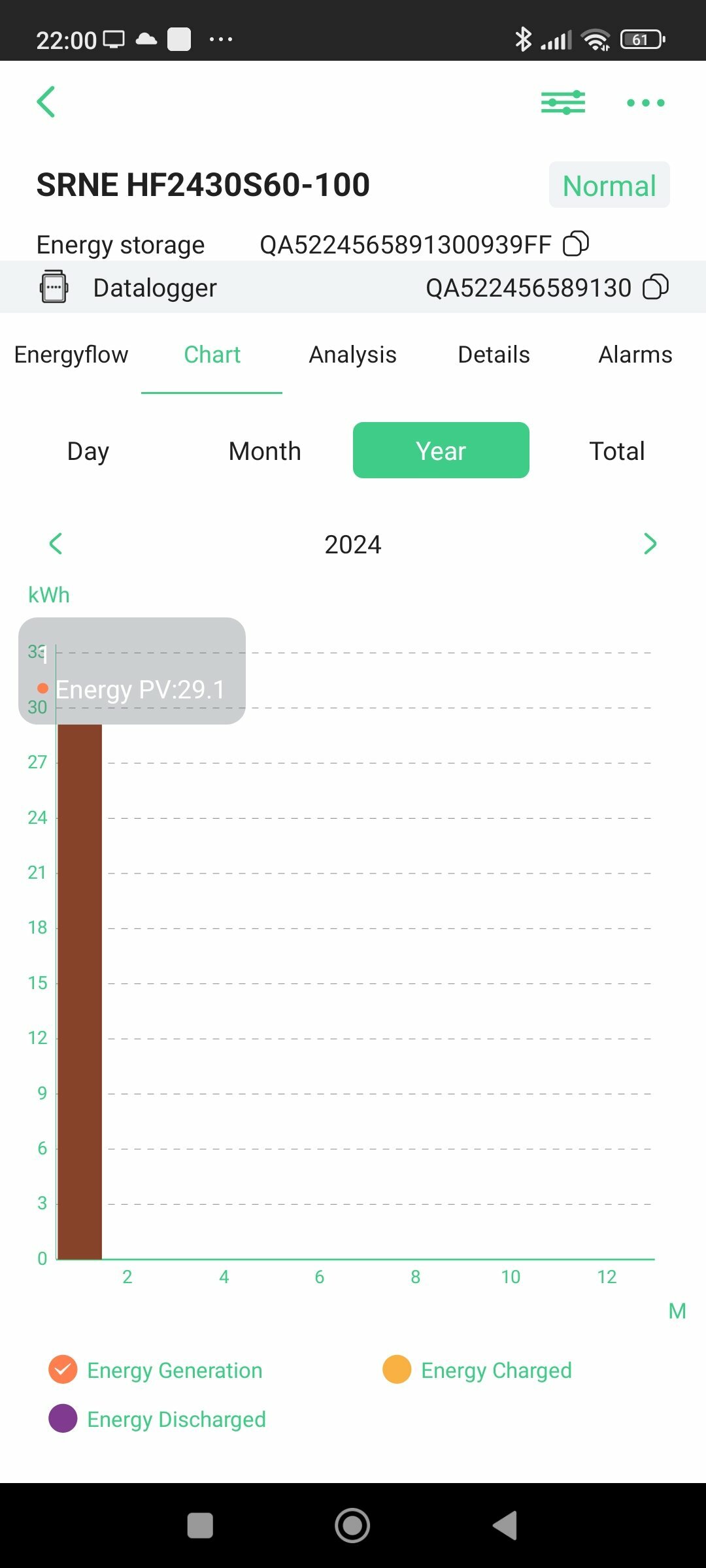Copy the datalogger serial number
This screenshot has height=1568, width=706.
point(656,287)
